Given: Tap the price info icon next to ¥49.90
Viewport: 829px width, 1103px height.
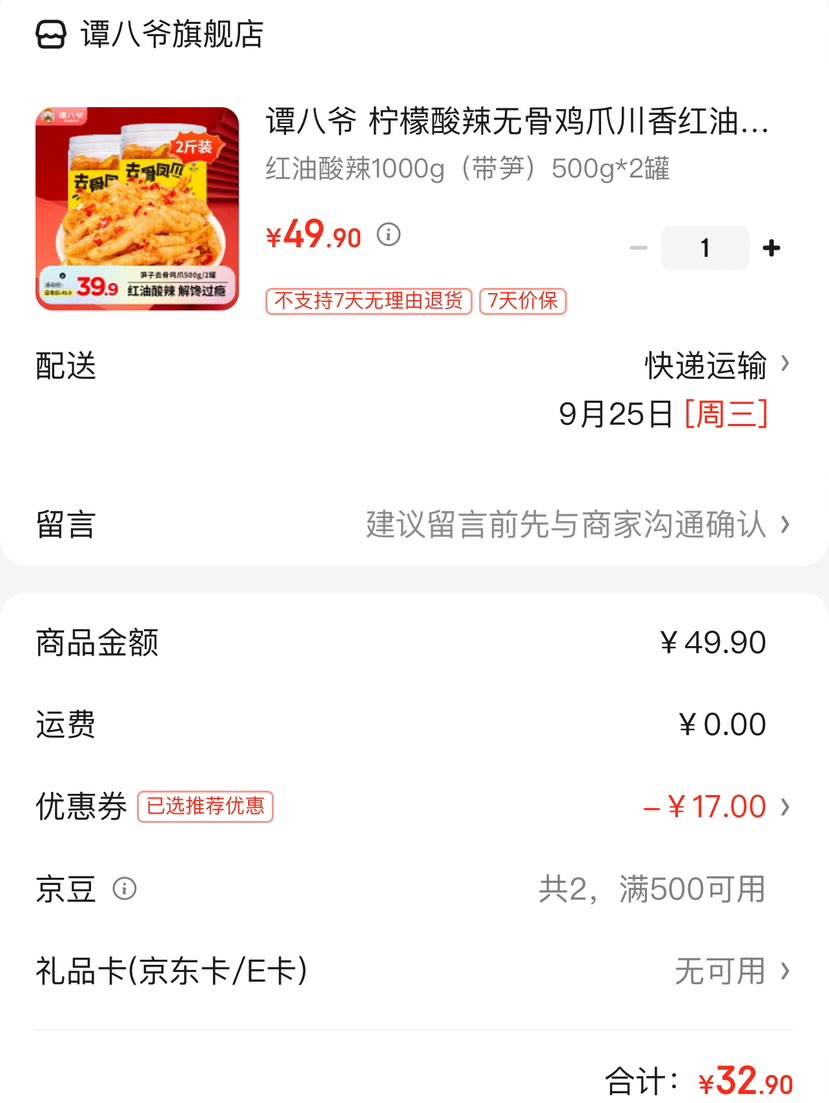Looking at the screenshot, I should [388, 234].
